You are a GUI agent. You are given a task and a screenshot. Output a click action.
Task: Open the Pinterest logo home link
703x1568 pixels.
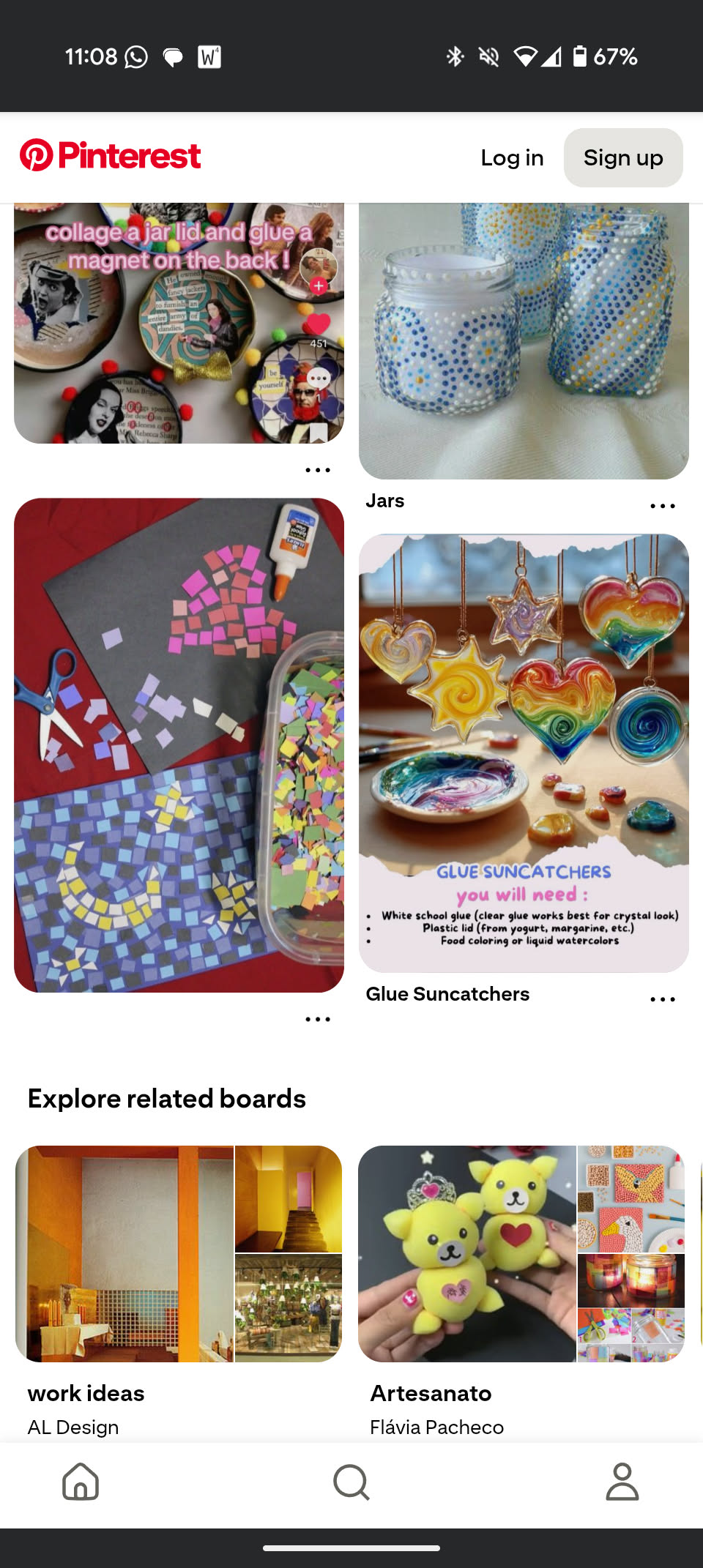(111, 155)
